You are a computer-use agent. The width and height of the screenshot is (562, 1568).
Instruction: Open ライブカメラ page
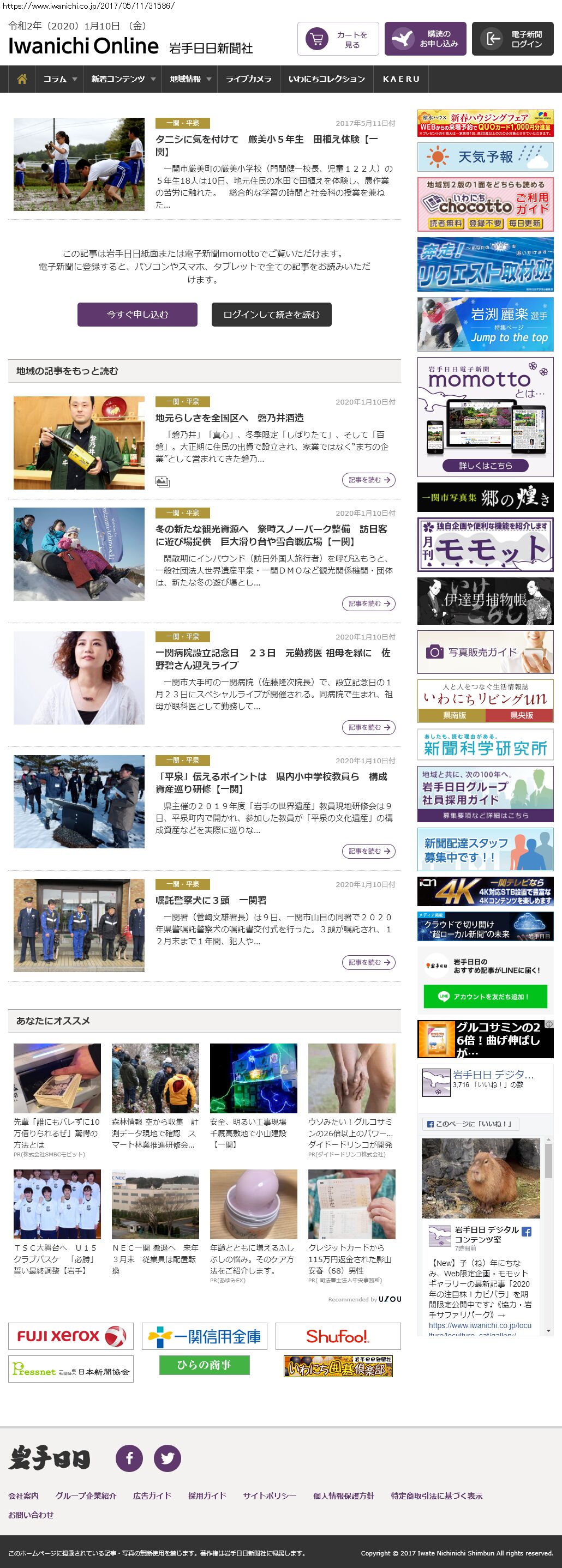point(248,79)
